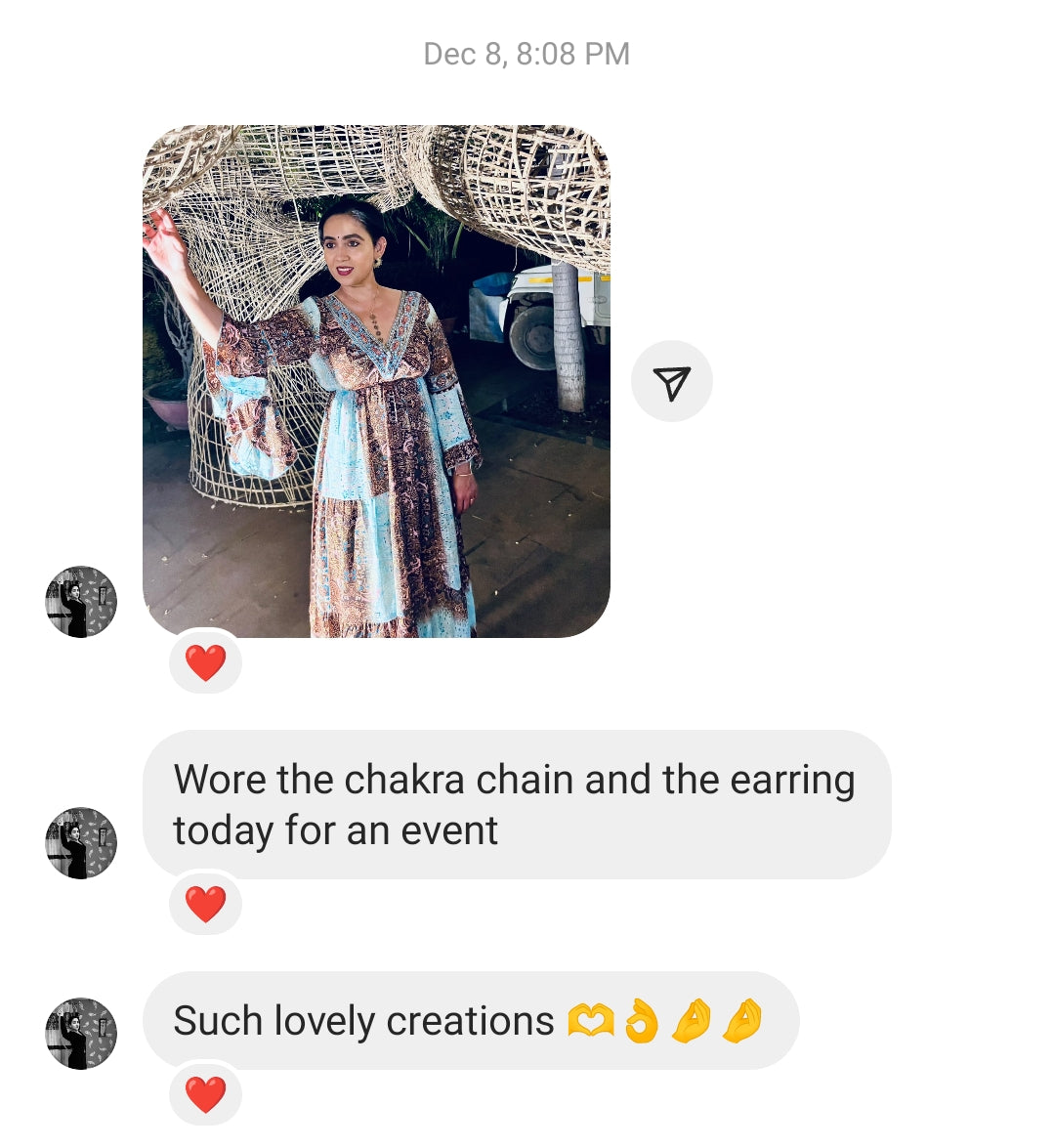The image size is (1053, 1148).
Task: Open the shared photo in the chat
Action: point(376,381)
